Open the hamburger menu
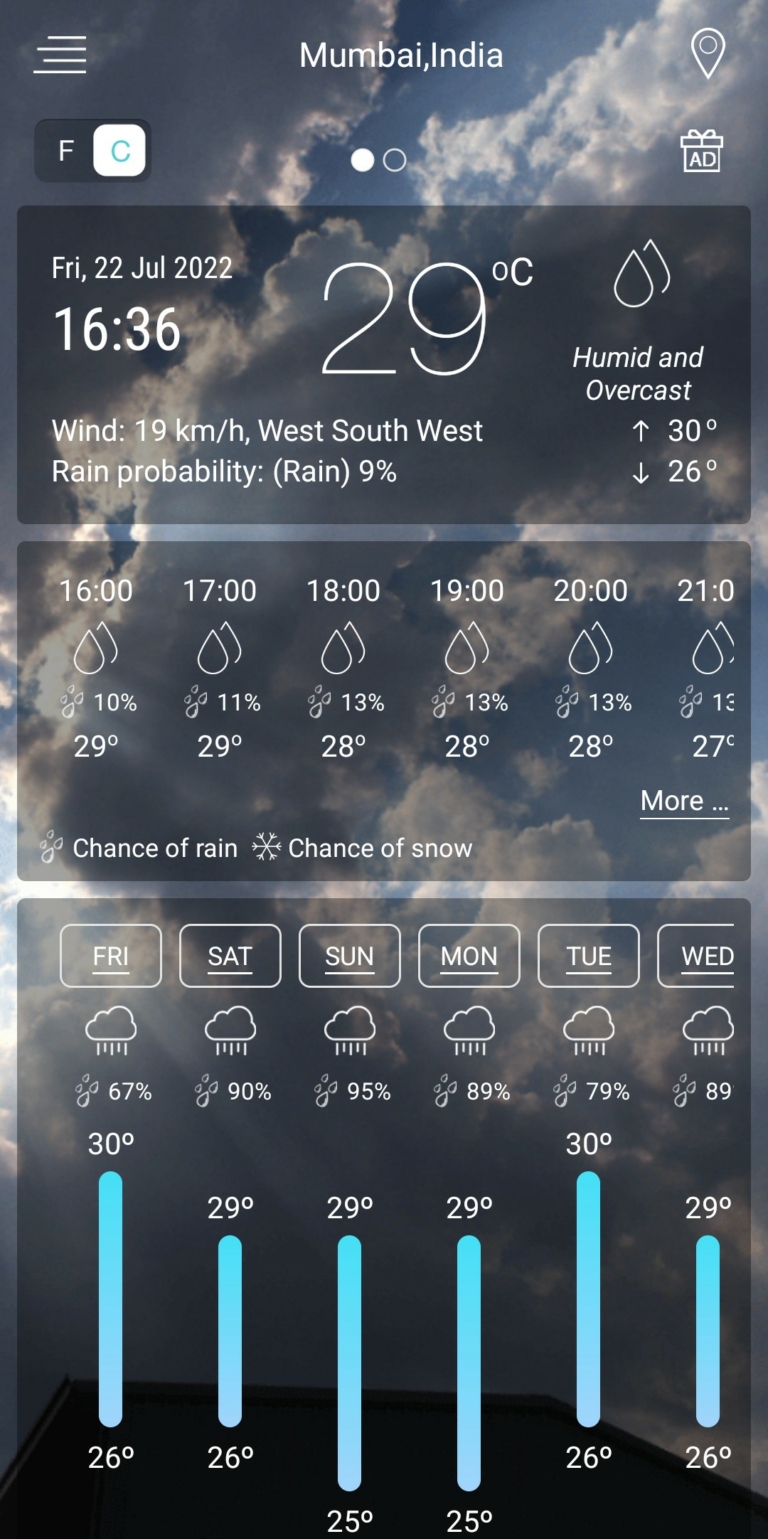This screenshot has height=1539, width=768. [60, 54]
